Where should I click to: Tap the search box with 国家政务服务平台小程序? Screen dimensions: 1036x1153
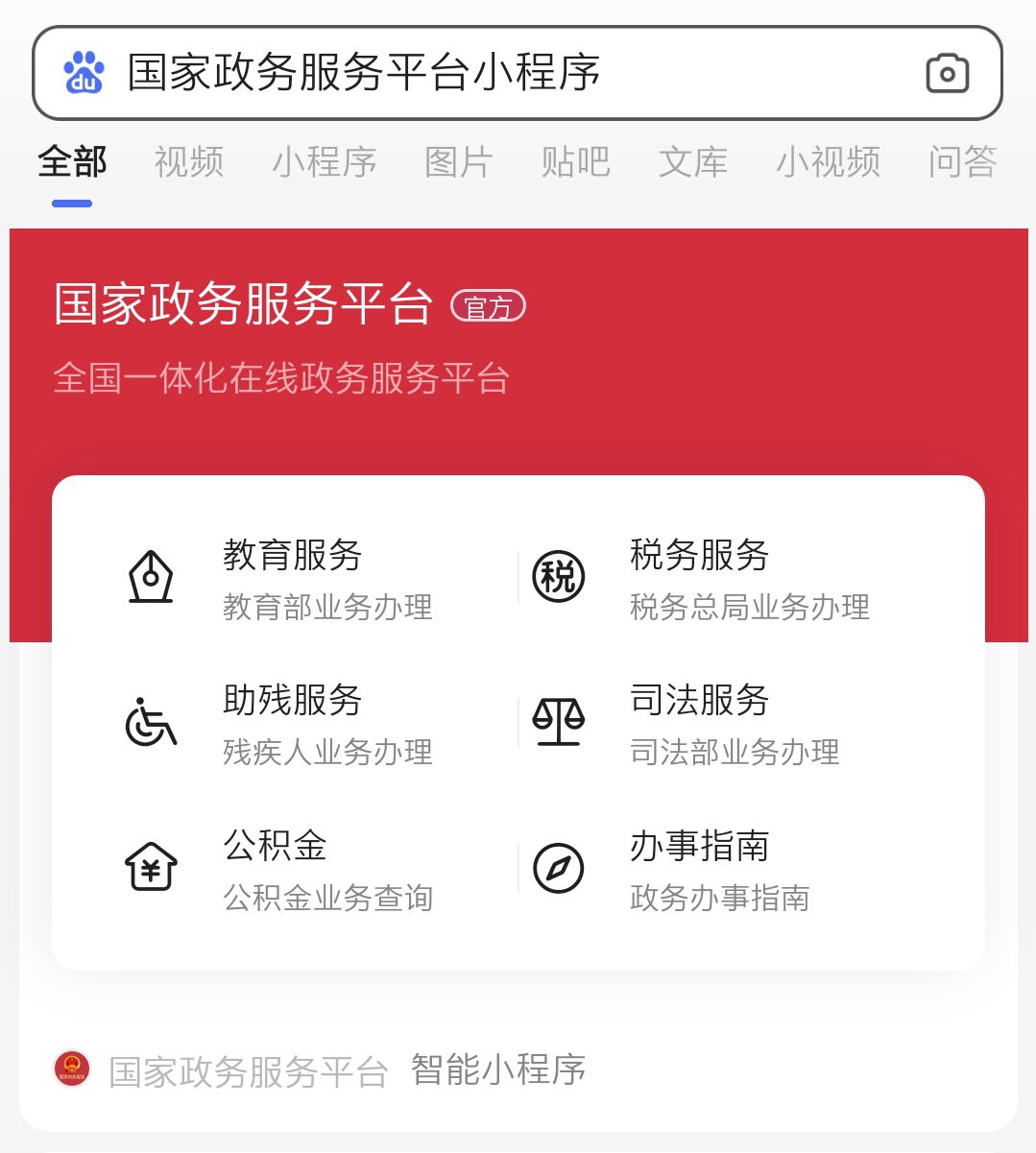(480, 73)
